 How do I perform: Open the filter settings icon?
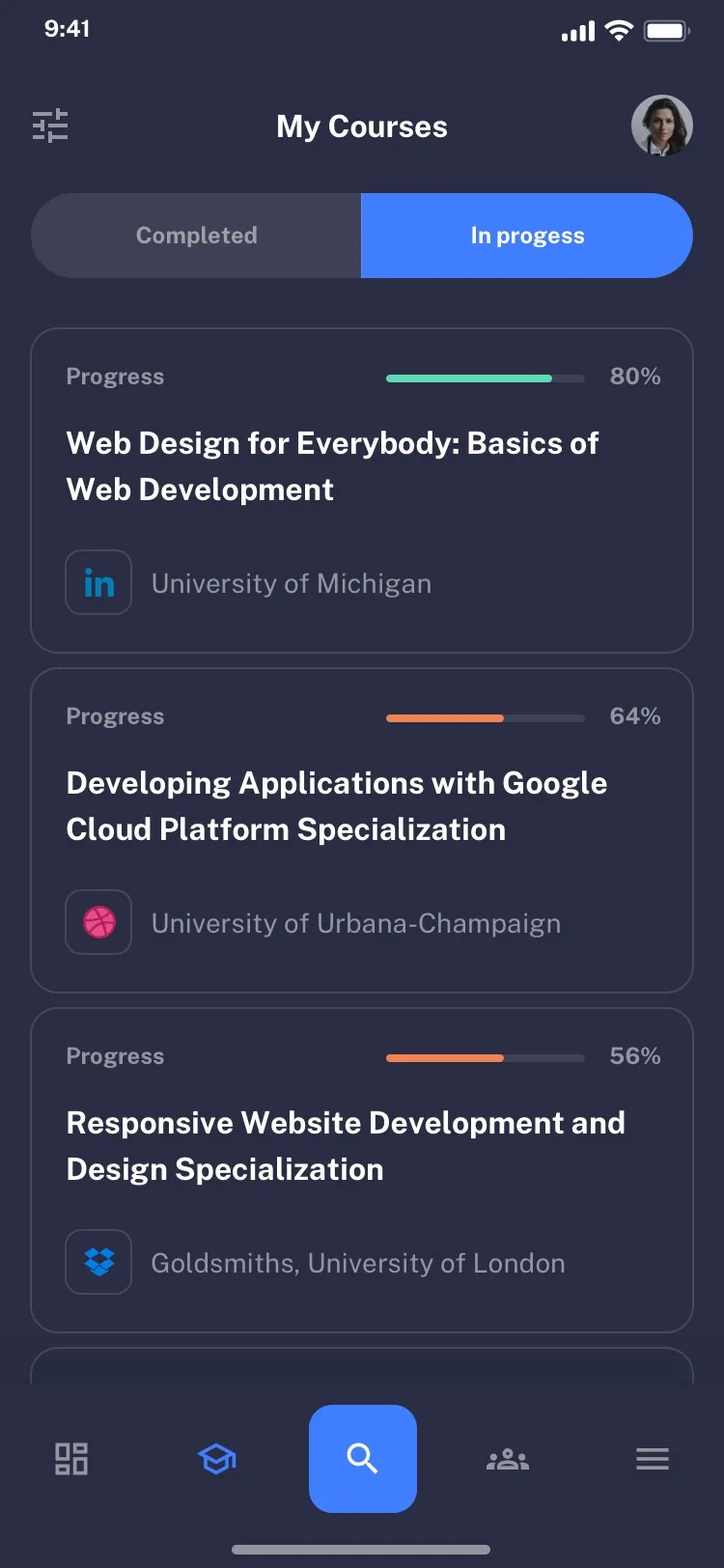pyautogui.click(x=50, y=126)
